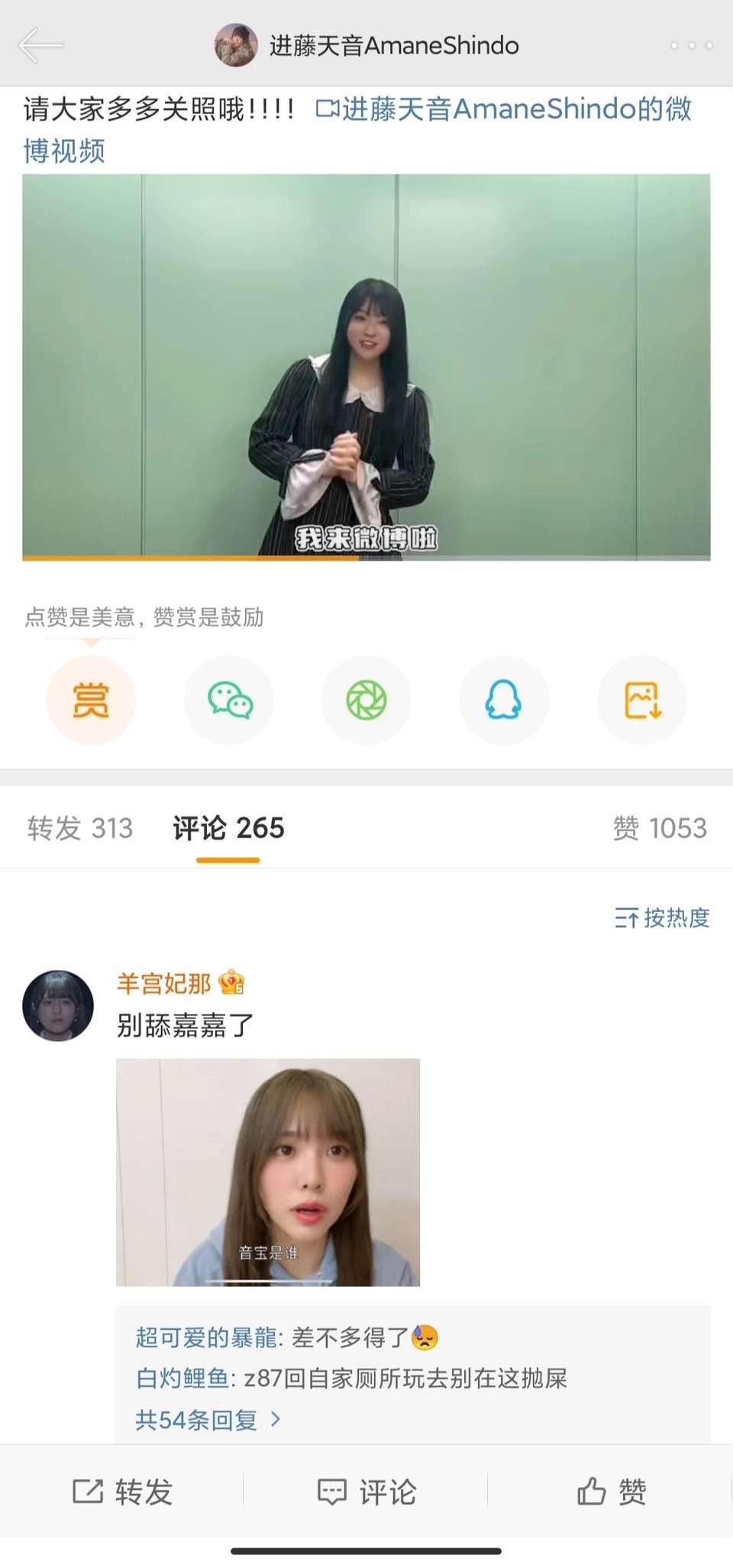Select the 评论 265 tab
Viewport: 733px width, 1568px height.
pos(228,828)
